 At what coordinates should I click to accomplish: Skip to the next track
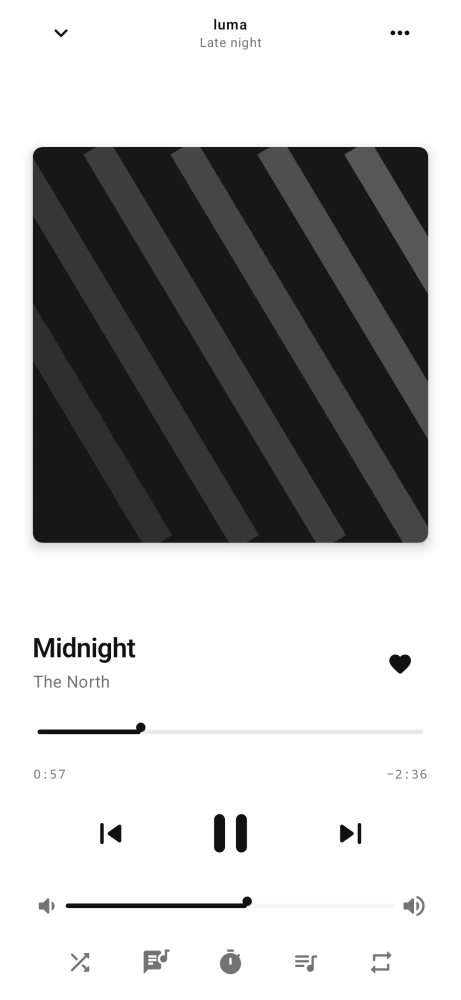351,834
